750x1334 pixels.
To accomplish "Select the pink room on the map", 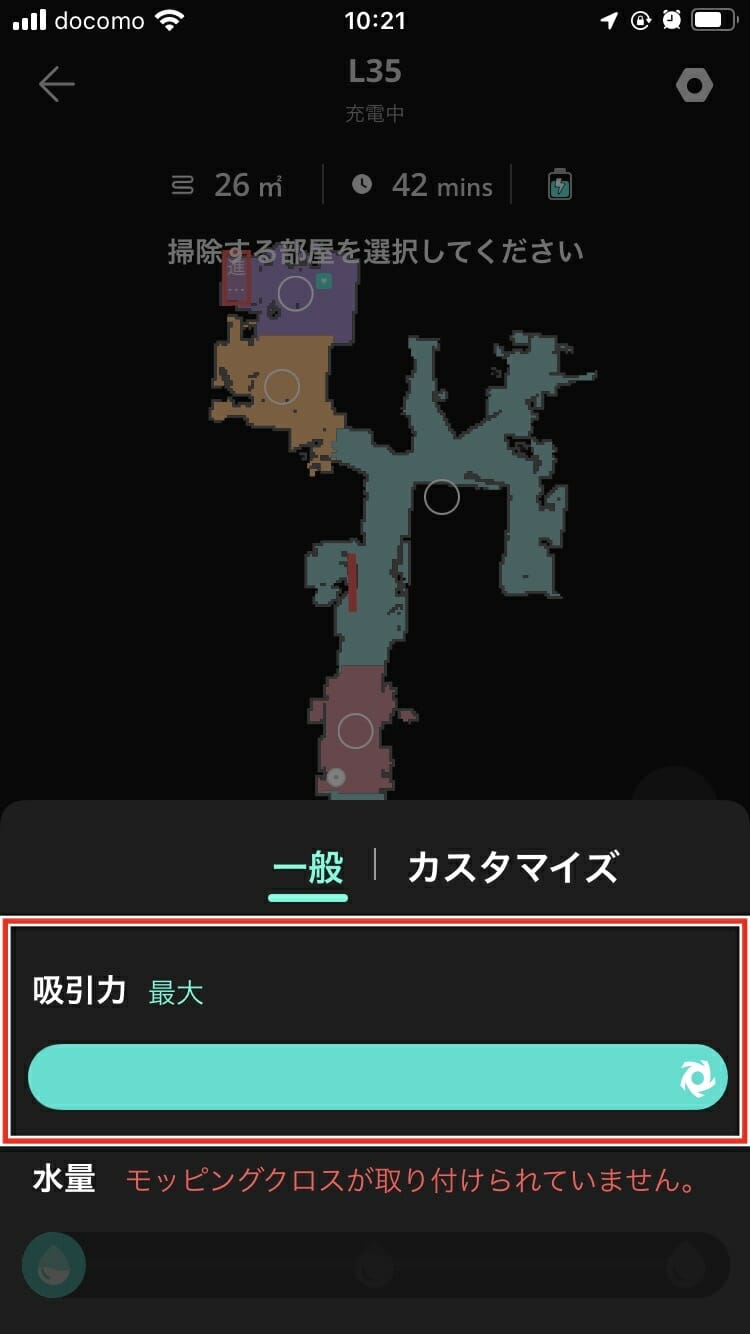I will [355, 731].
